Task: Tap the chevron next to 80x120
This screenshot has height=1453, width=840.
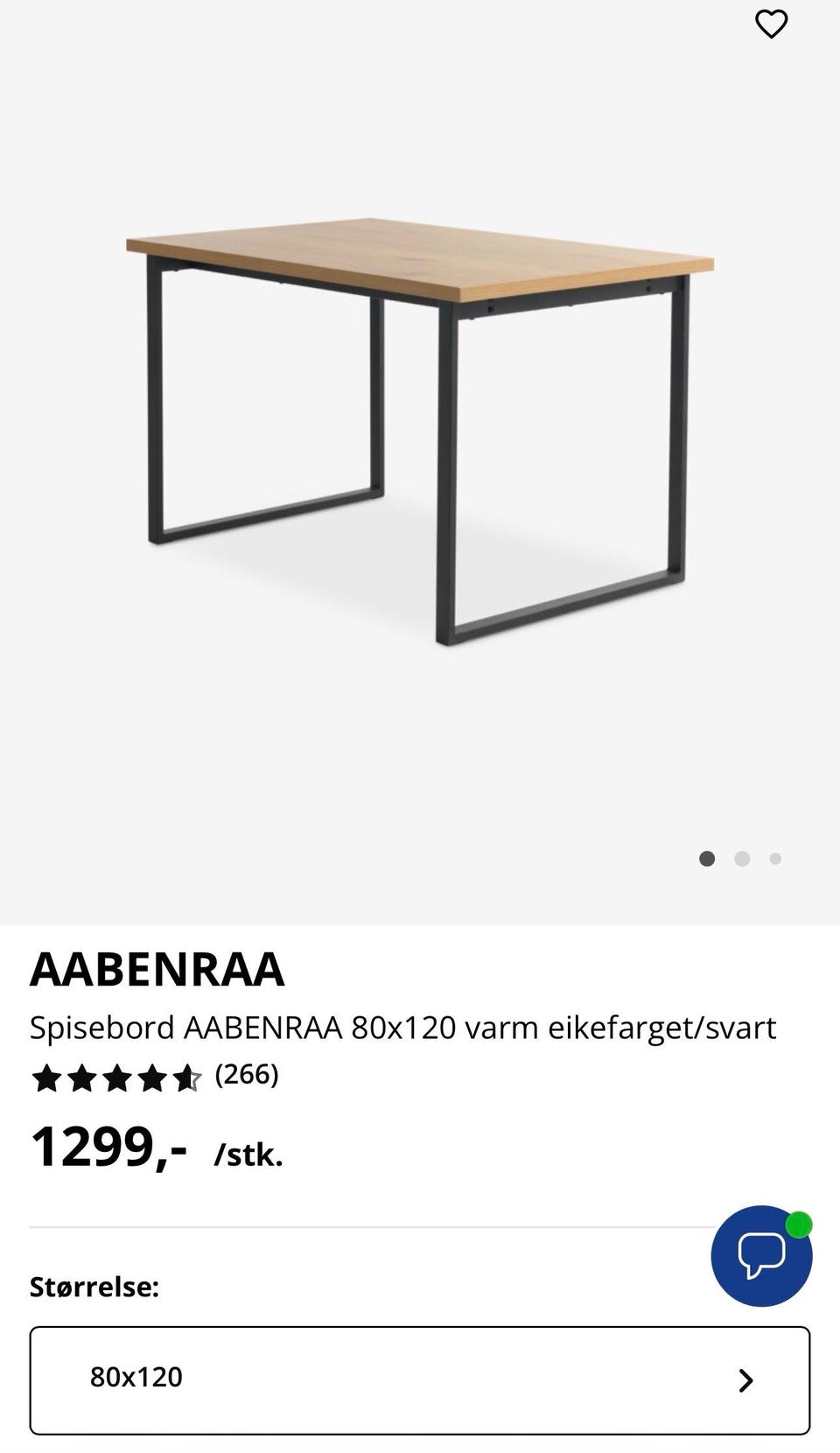Action: [x=745, y=1379]
